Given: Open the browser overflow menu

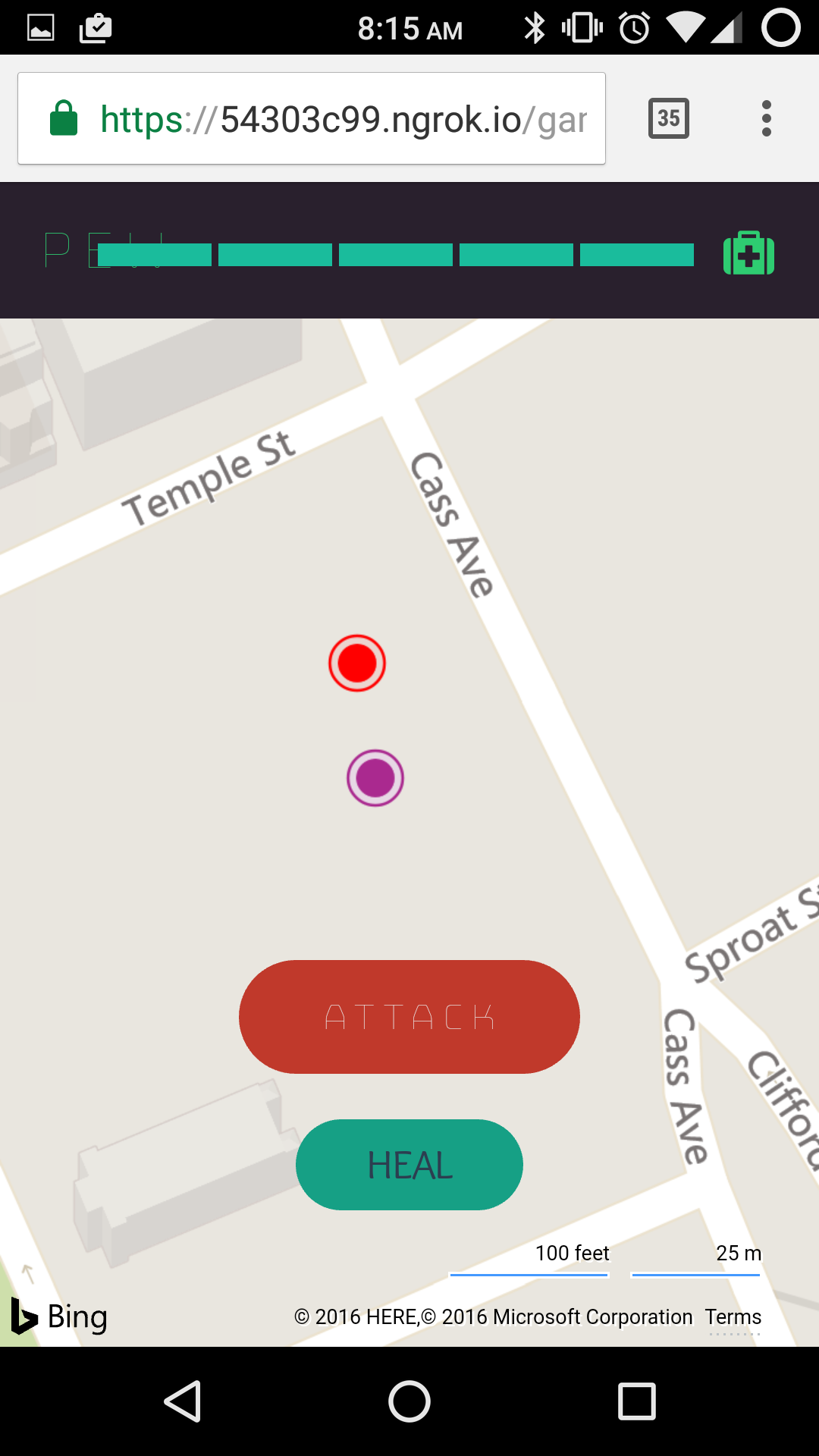Looking at the screenshot, I should click(767, 118).
